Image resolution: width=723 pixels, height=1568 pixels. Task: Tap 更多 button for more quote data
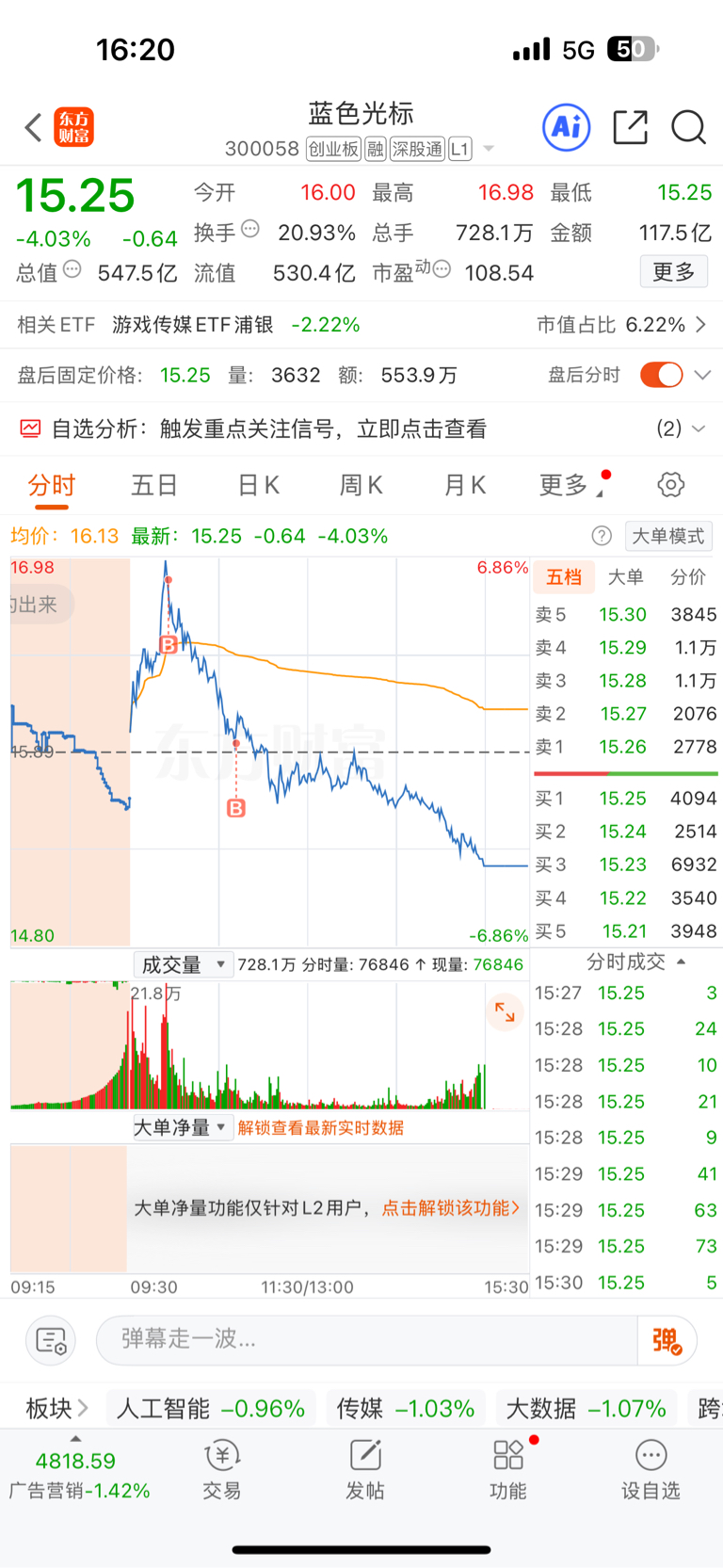tap(673, 272)
